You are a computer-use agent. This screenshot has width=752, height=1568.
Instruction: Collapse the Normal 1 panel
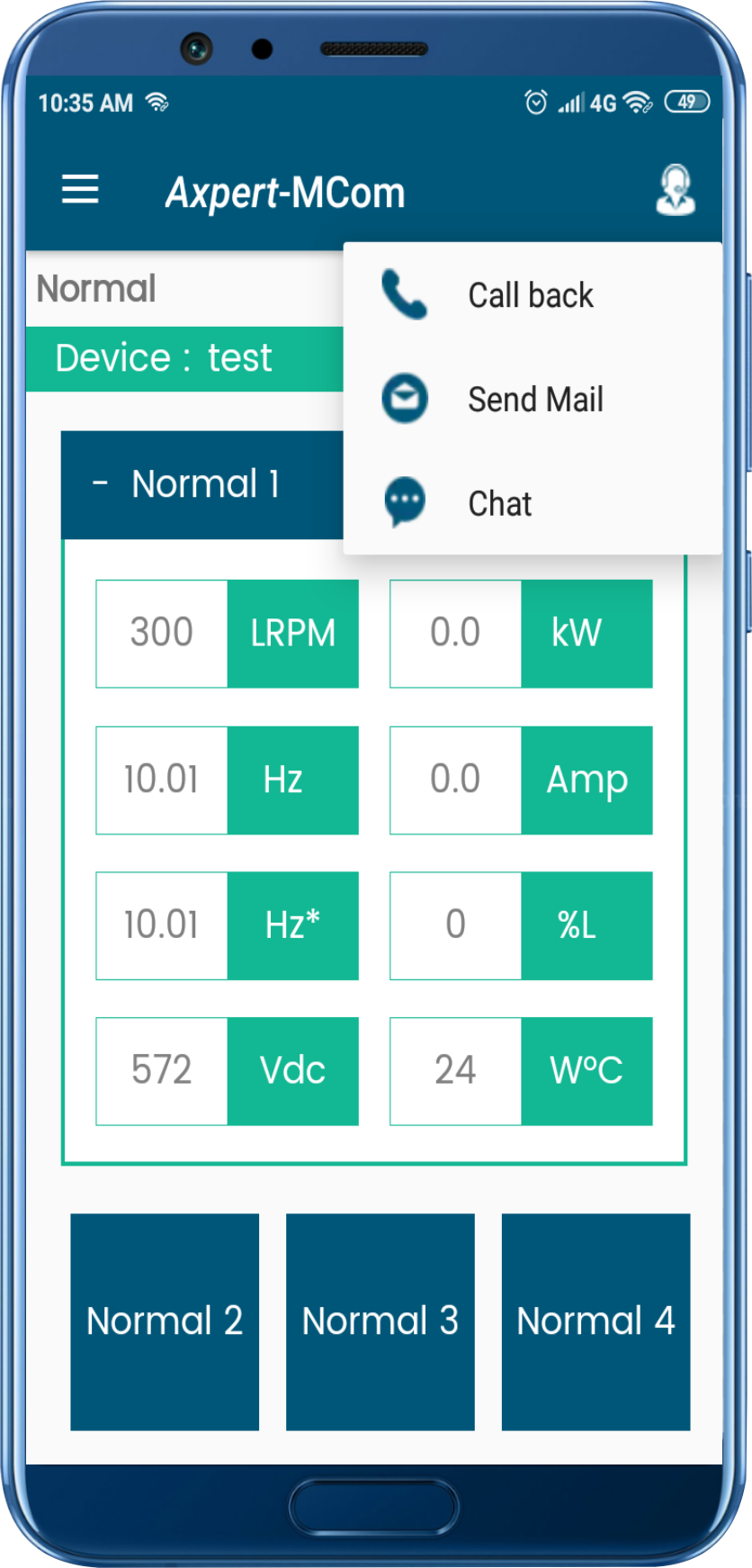(x=101, y=484)
